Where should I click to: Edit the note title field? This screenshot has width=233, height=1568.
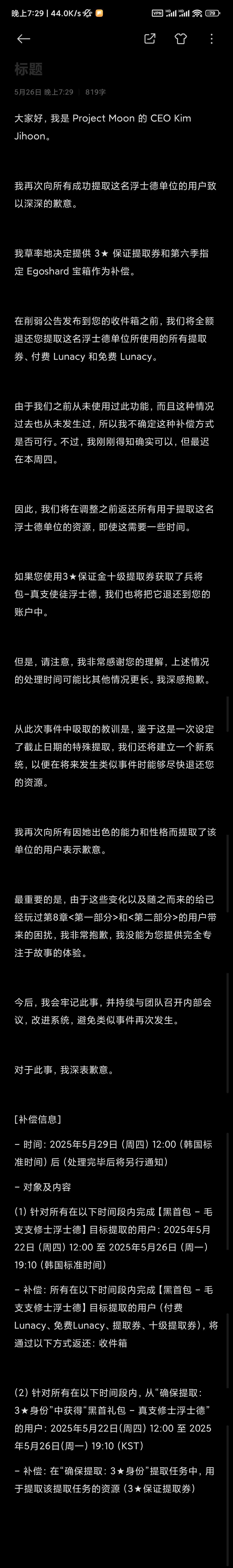coord(29,69)
